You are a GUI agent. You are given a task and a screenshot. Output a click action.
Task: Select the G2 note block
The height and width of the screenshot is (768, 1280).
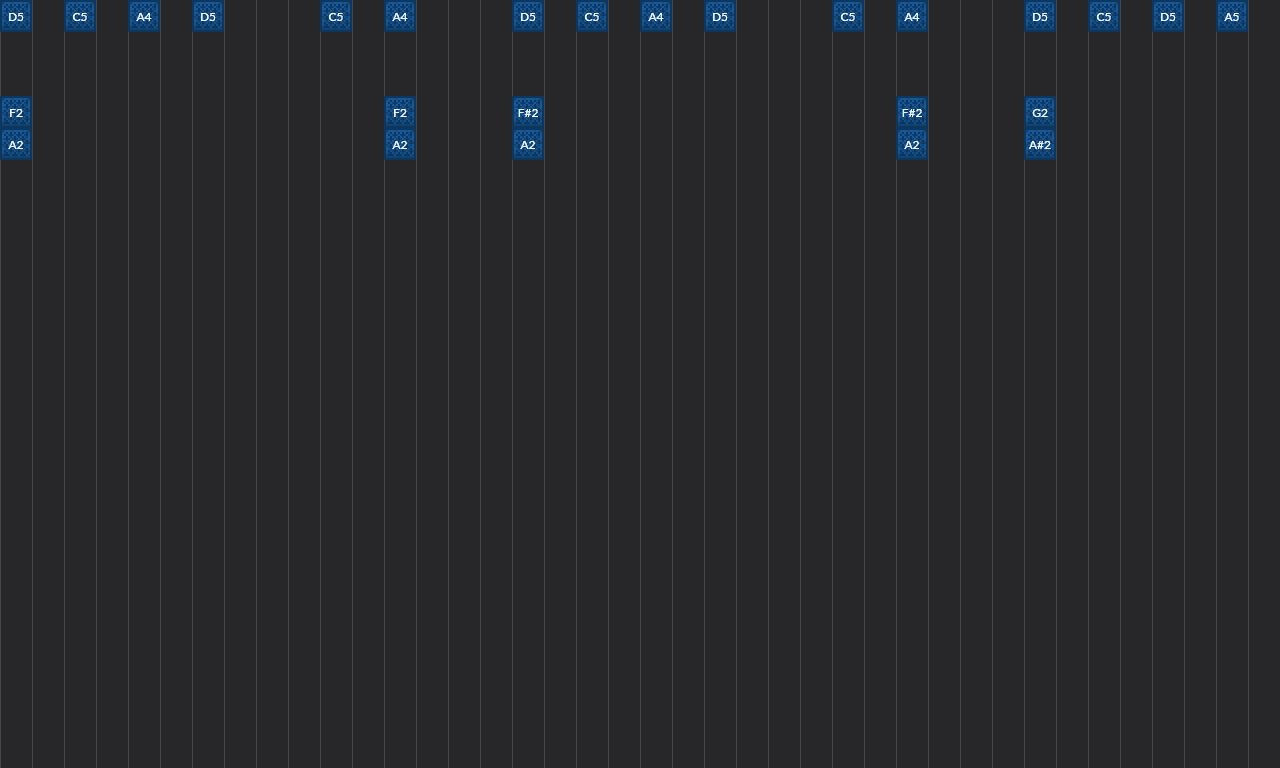[x=1040, y=113]
